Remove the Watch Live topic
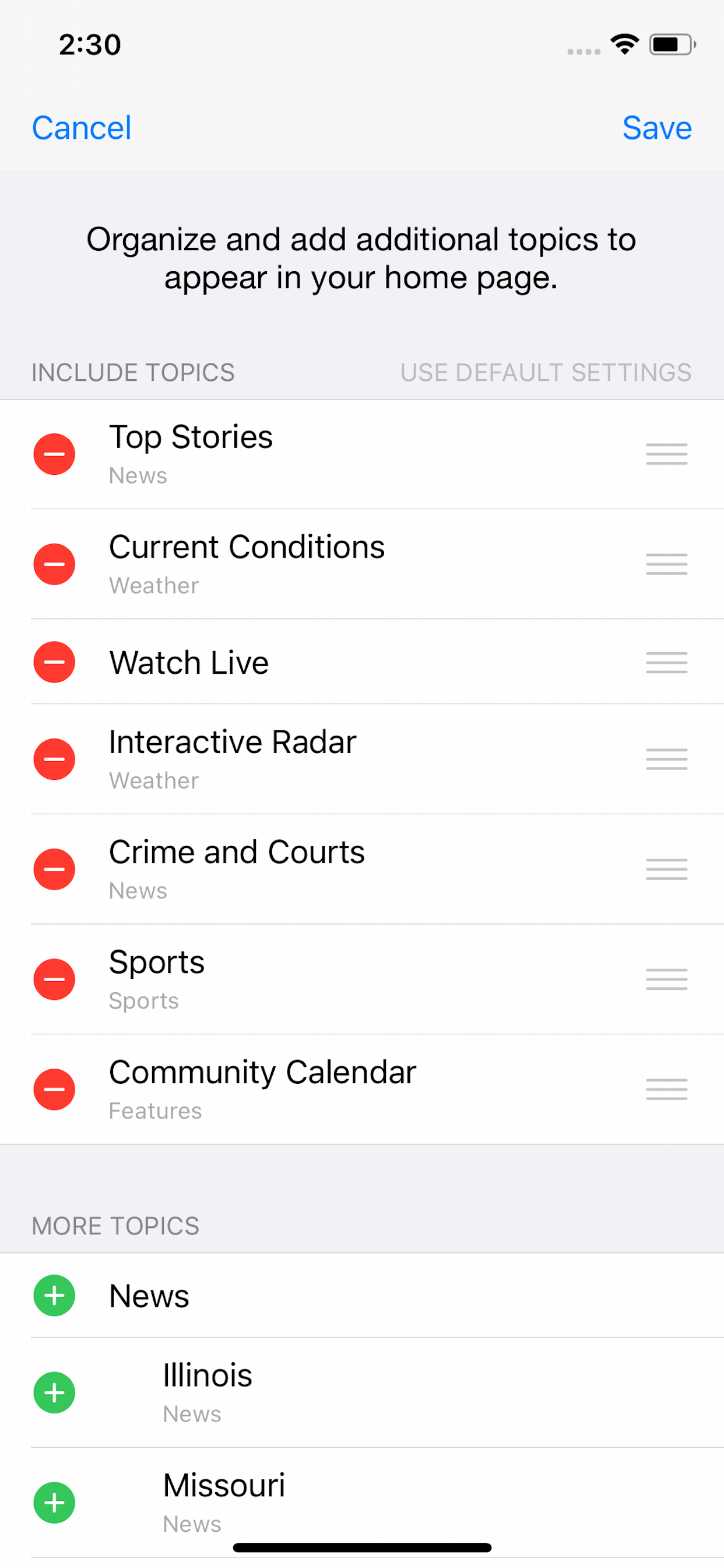 tap(54, 662)
